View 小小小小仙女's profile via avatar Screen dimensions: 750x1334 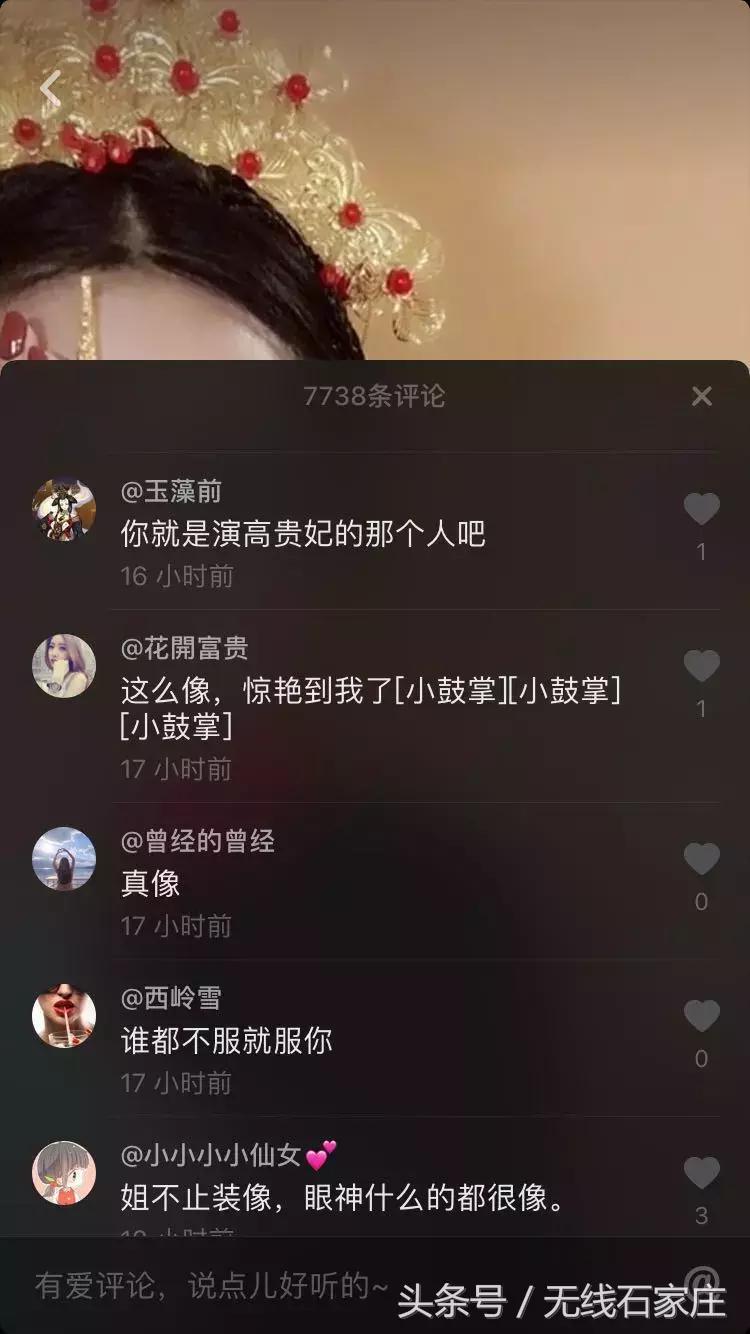pos(64,1173)
